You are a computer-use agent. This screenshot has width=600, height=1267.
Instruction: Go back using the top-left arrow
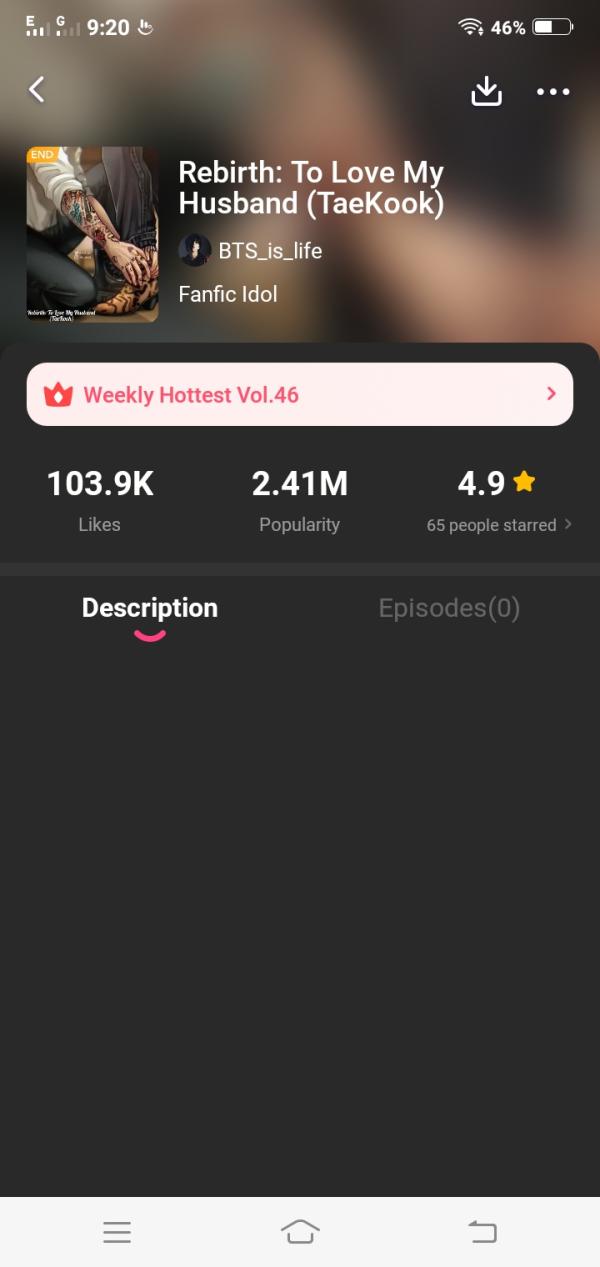point(37,90)
